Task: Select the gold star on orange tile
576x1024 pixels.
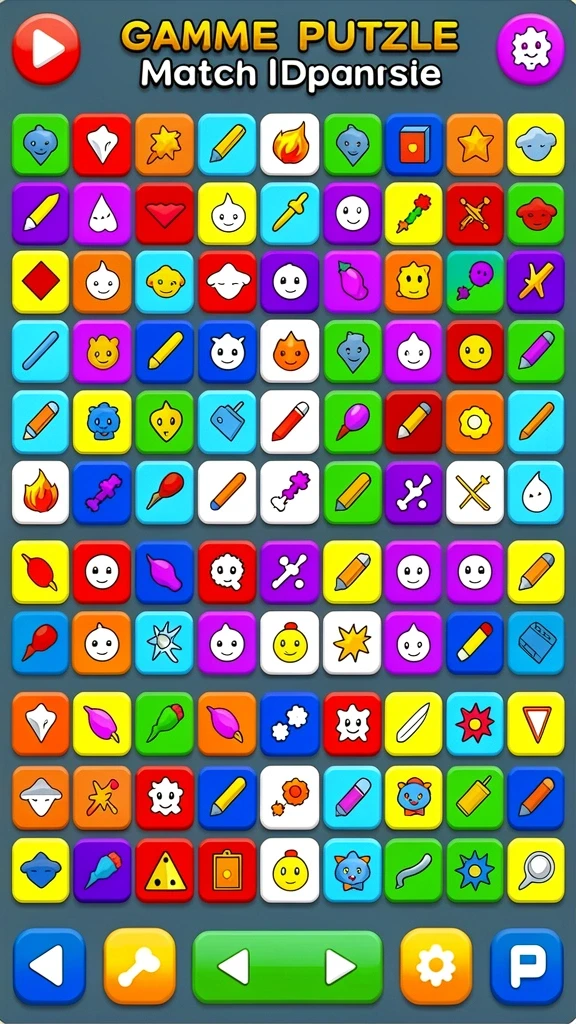Action: coord(475,145)
